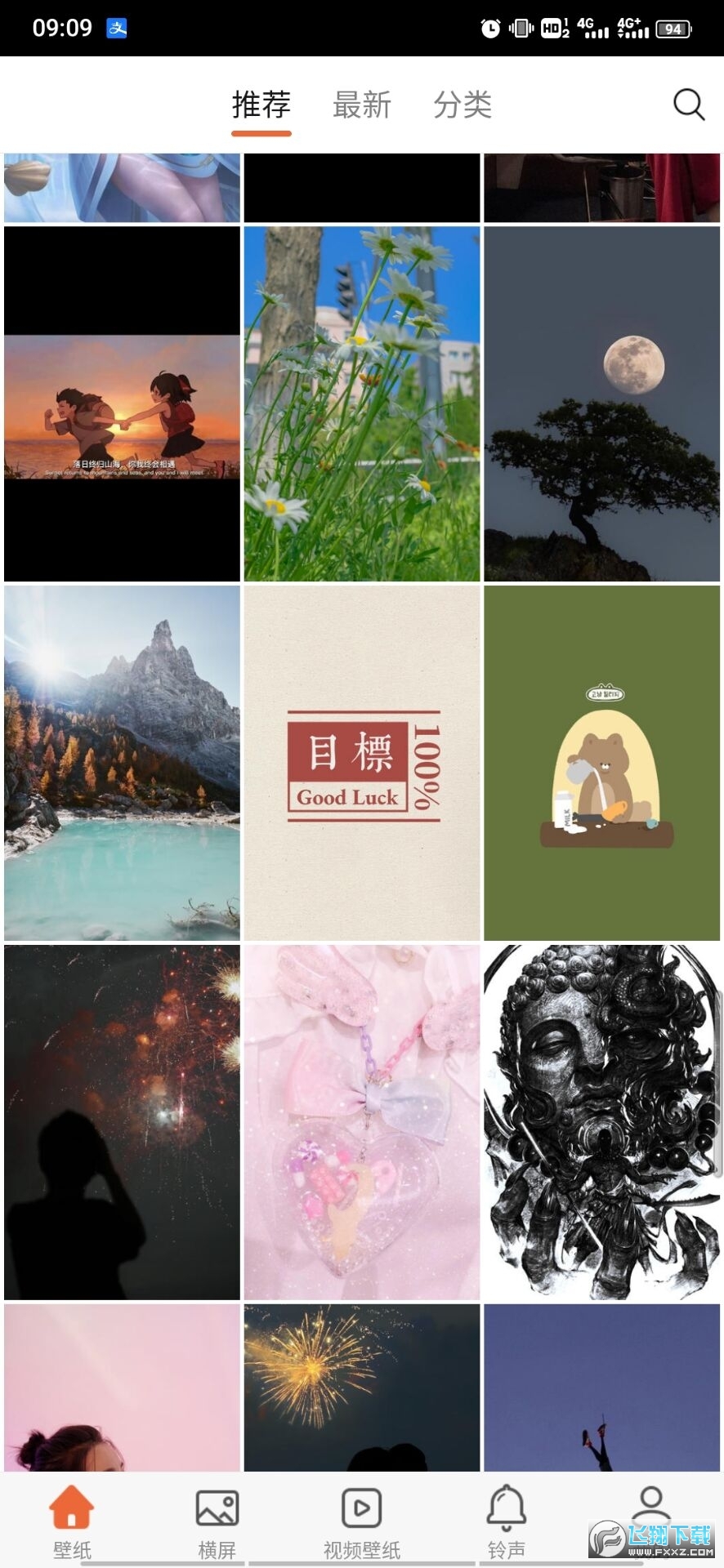Open the green bear milk wallpaper
Image resolution: width=724 pixels, height=1568 pixels.
tap(602, 763)
